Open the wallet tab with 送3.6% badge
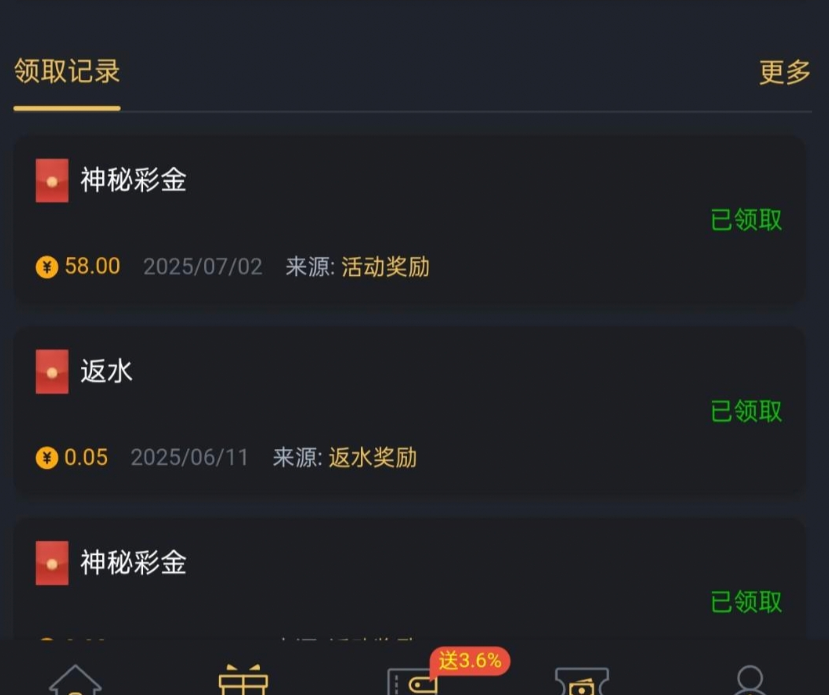The width and height of the screenshot is (829, 695). (x=412, y=680)
